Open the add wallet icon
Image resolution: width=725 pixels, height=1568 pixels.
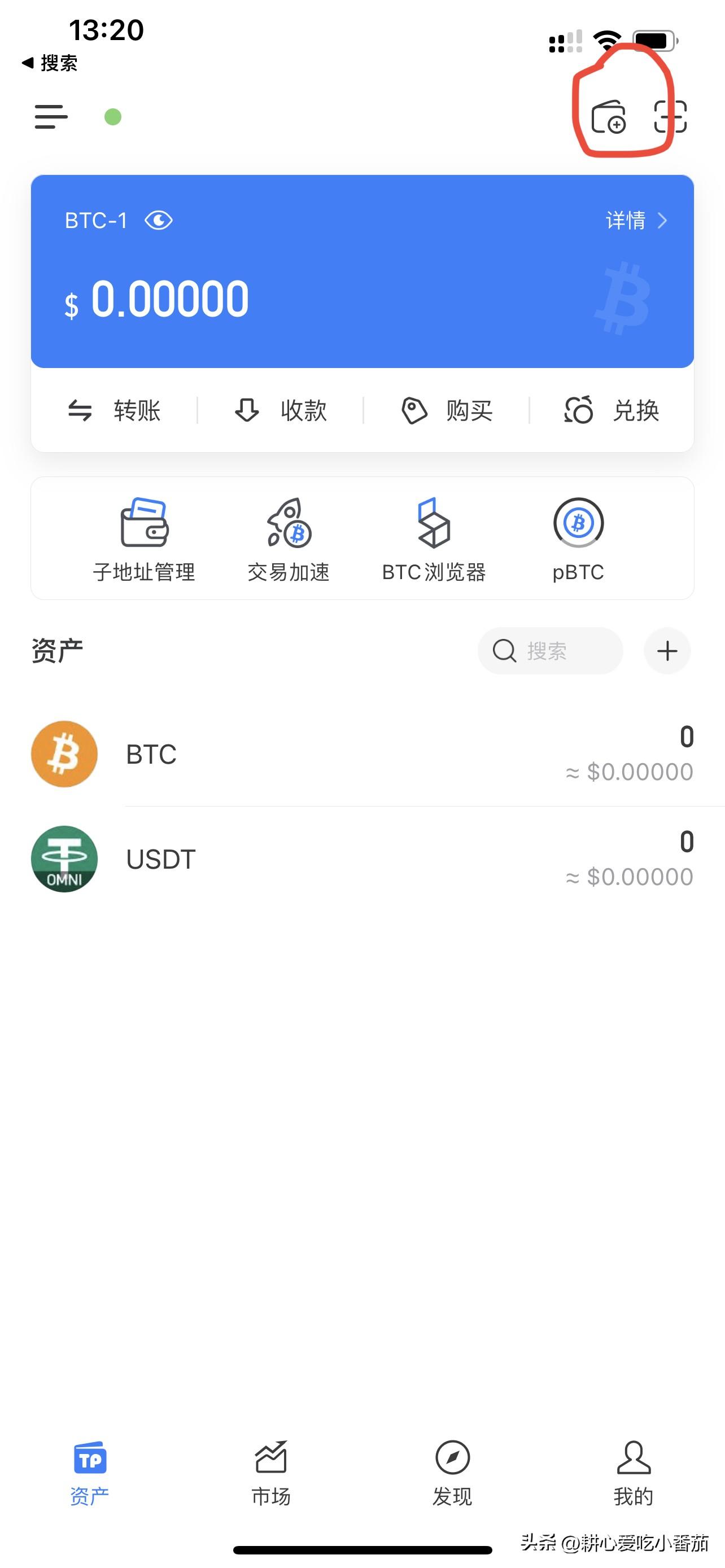(x=608, y=117)
